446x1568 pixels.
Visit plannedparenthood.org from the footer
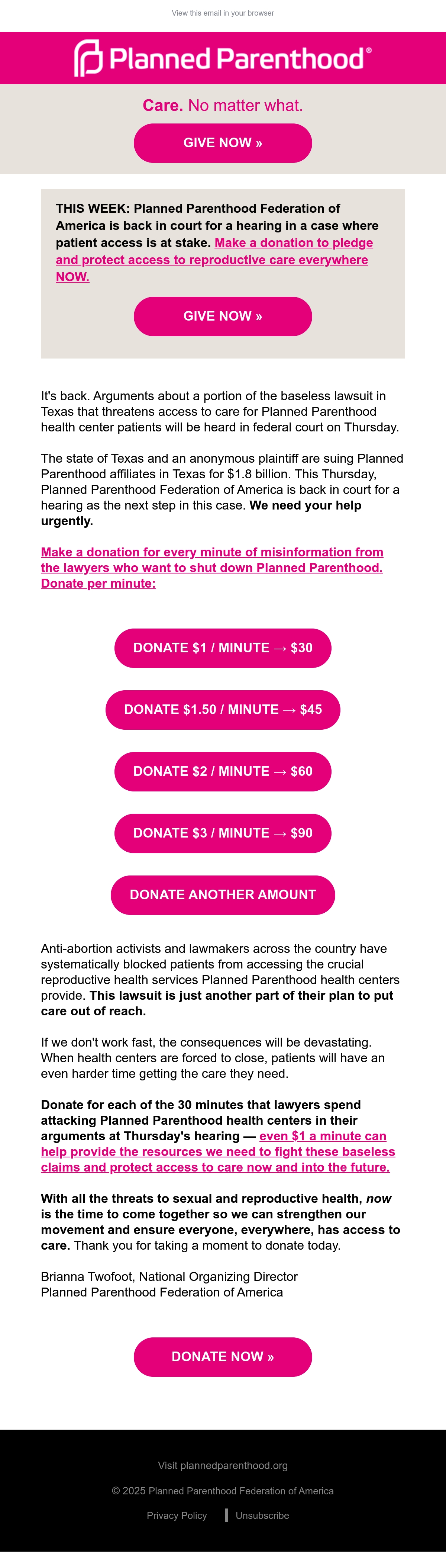(x=223, y=1466)
